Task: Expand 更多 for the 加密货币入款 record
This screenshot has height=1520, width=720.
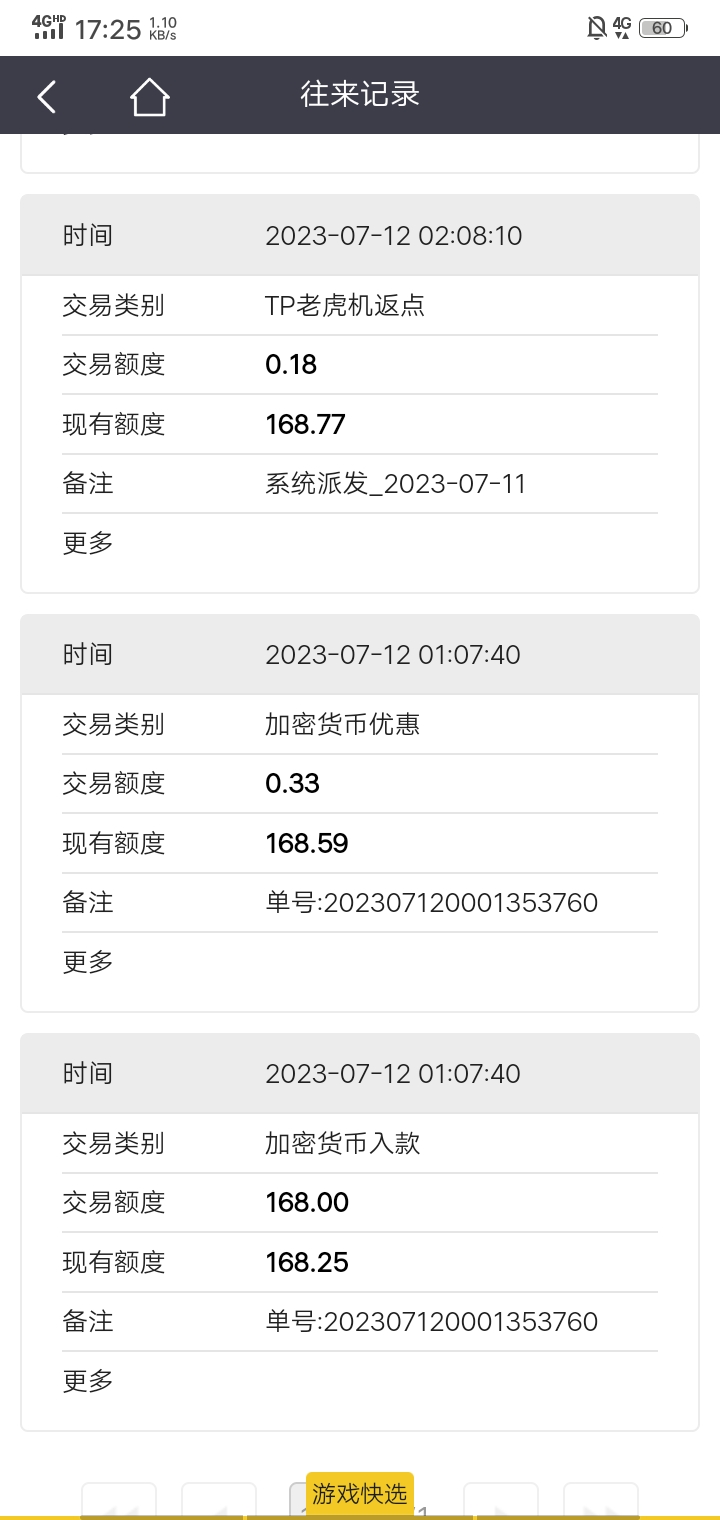Action: click(x=88, y=1381)
